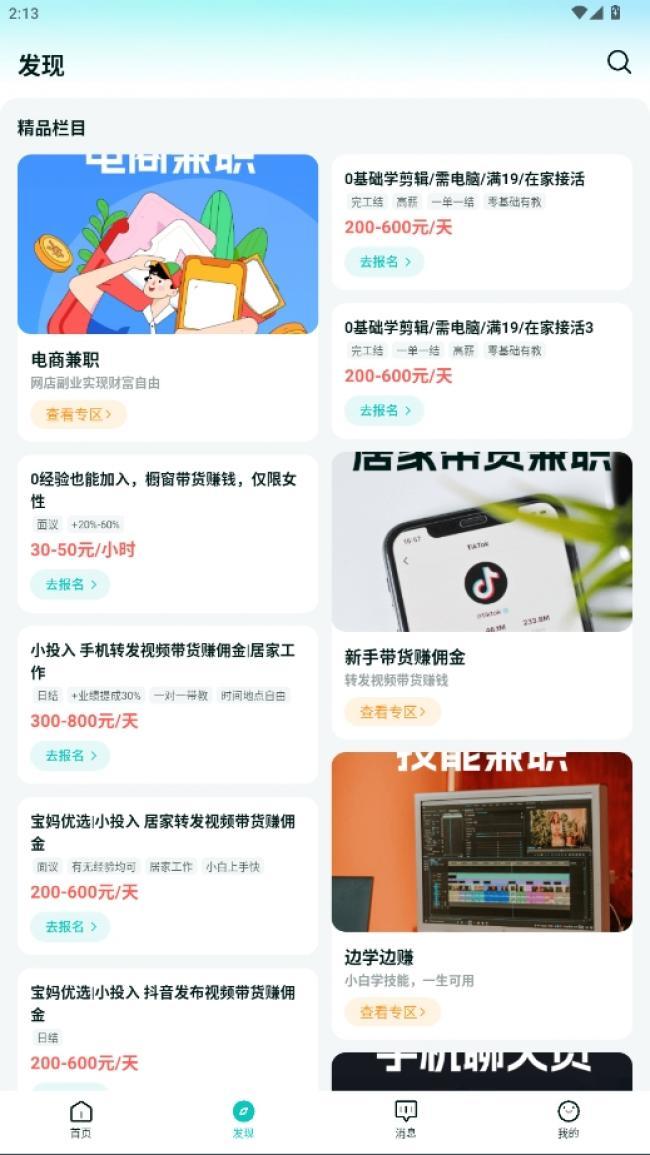Tap 去报名 for 0基础学剪辑 在家接活3
The height and width of the screenshot is (1155, 650).
(x=384, y=410)
